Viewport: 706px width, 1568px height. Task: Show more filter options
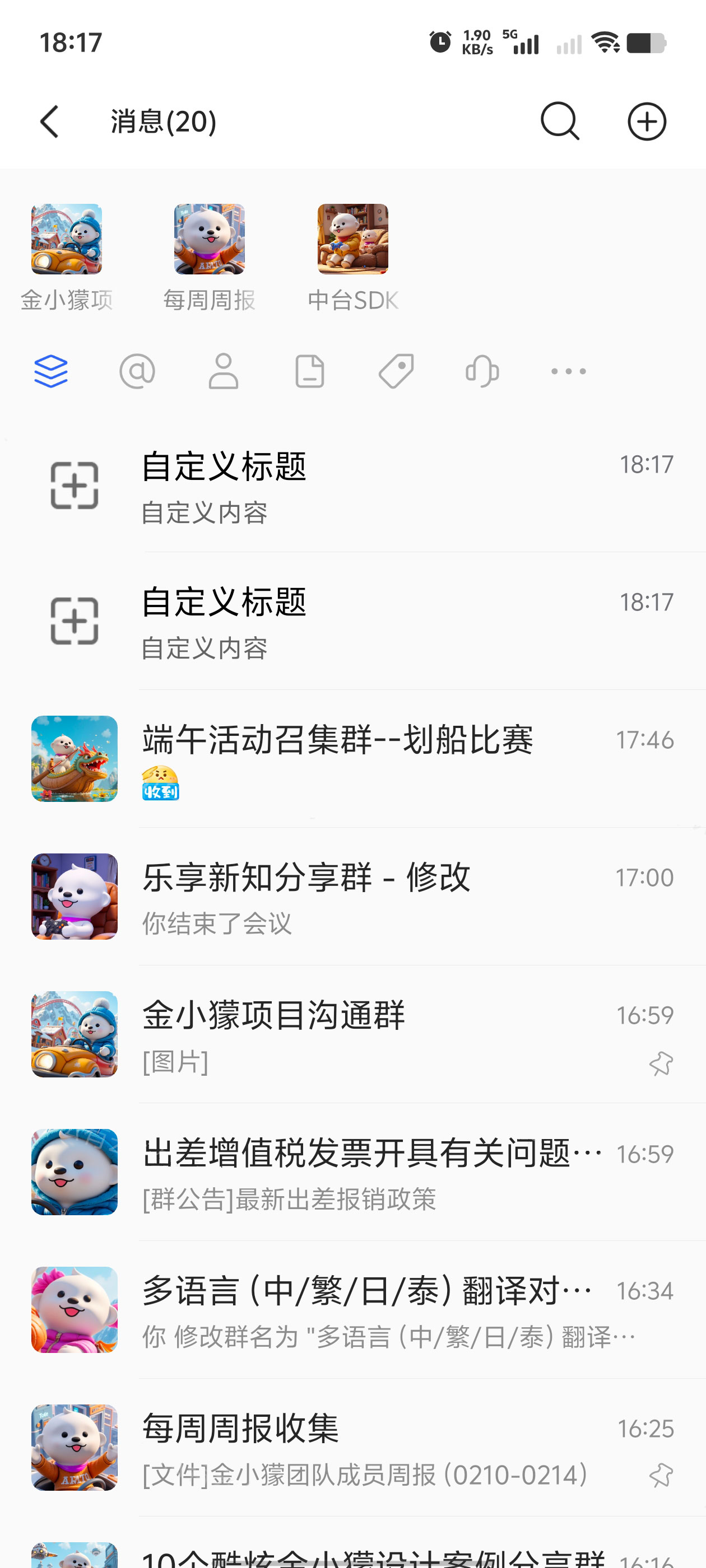tap(568, 371)
